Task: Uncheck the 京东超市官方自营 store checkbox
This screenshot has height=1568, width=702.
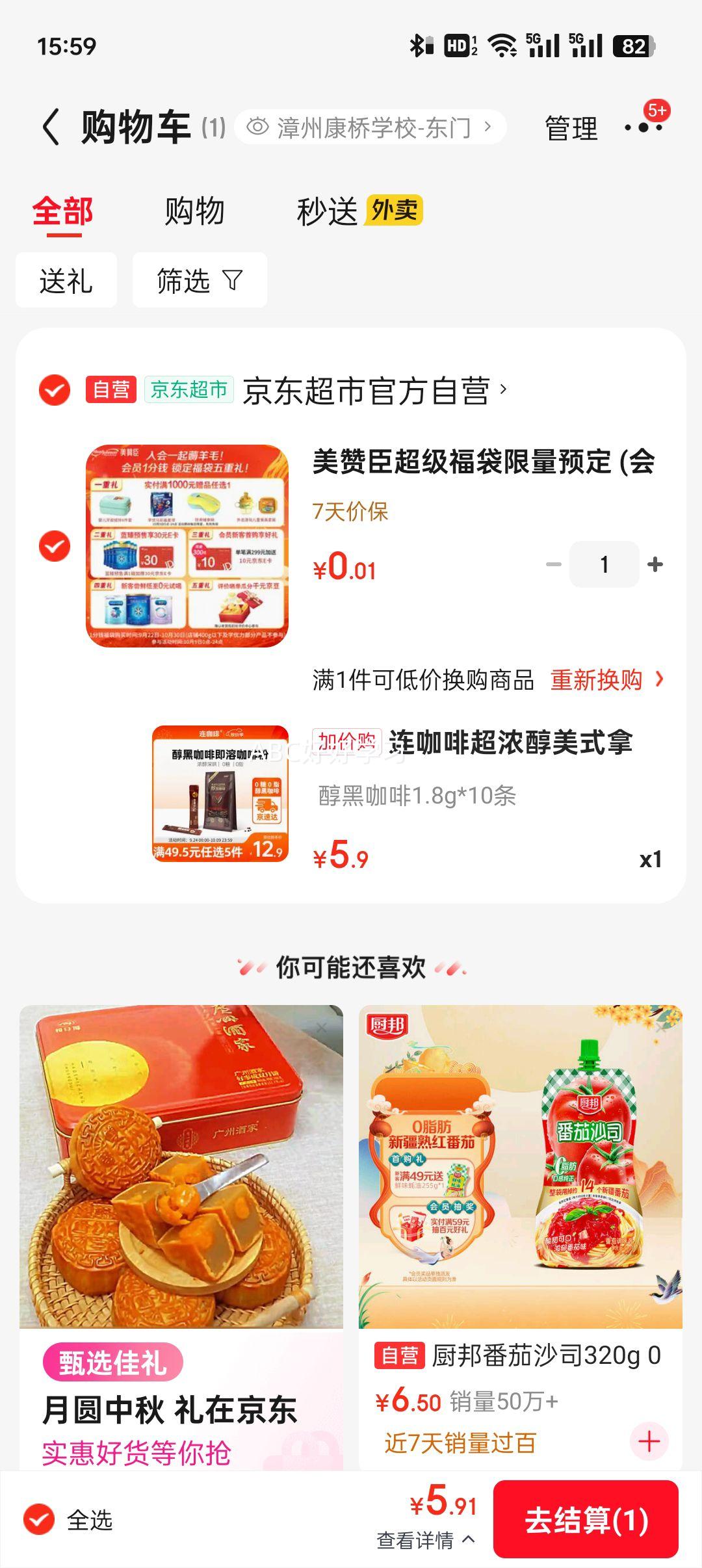Action: (x=55, y=390)
